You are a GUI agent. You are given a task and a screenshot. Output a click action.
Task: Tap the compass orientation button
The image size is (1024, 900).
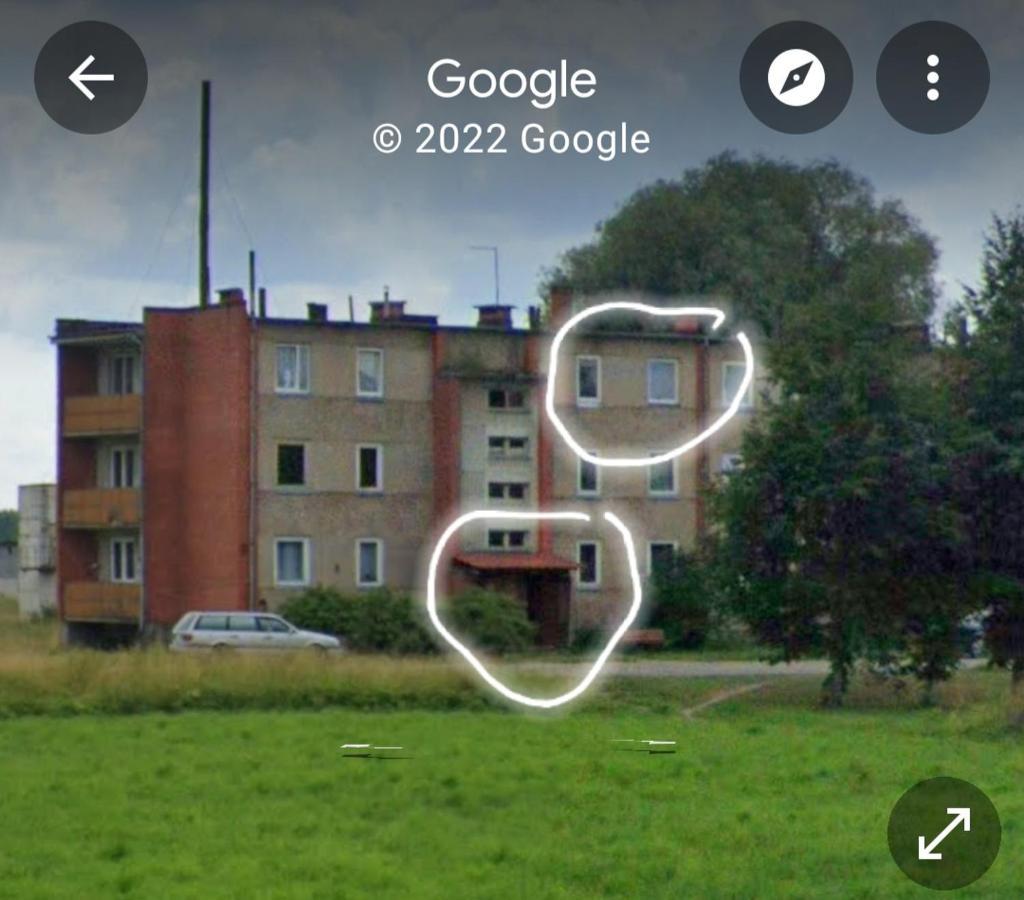click(796, 77)
